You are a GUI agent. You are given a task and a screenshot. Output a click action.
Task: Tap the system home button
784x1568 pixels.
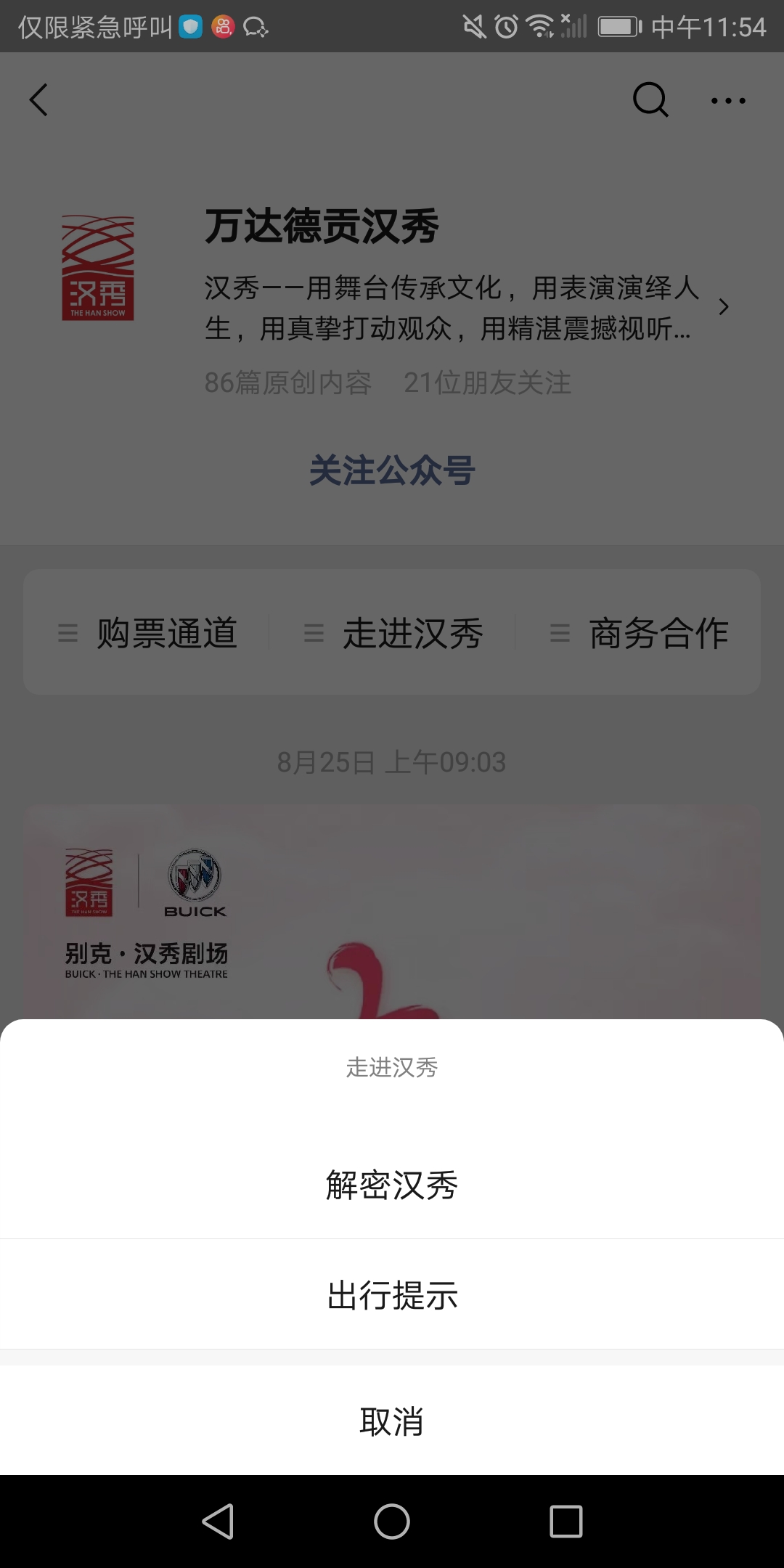(392, 1521)
